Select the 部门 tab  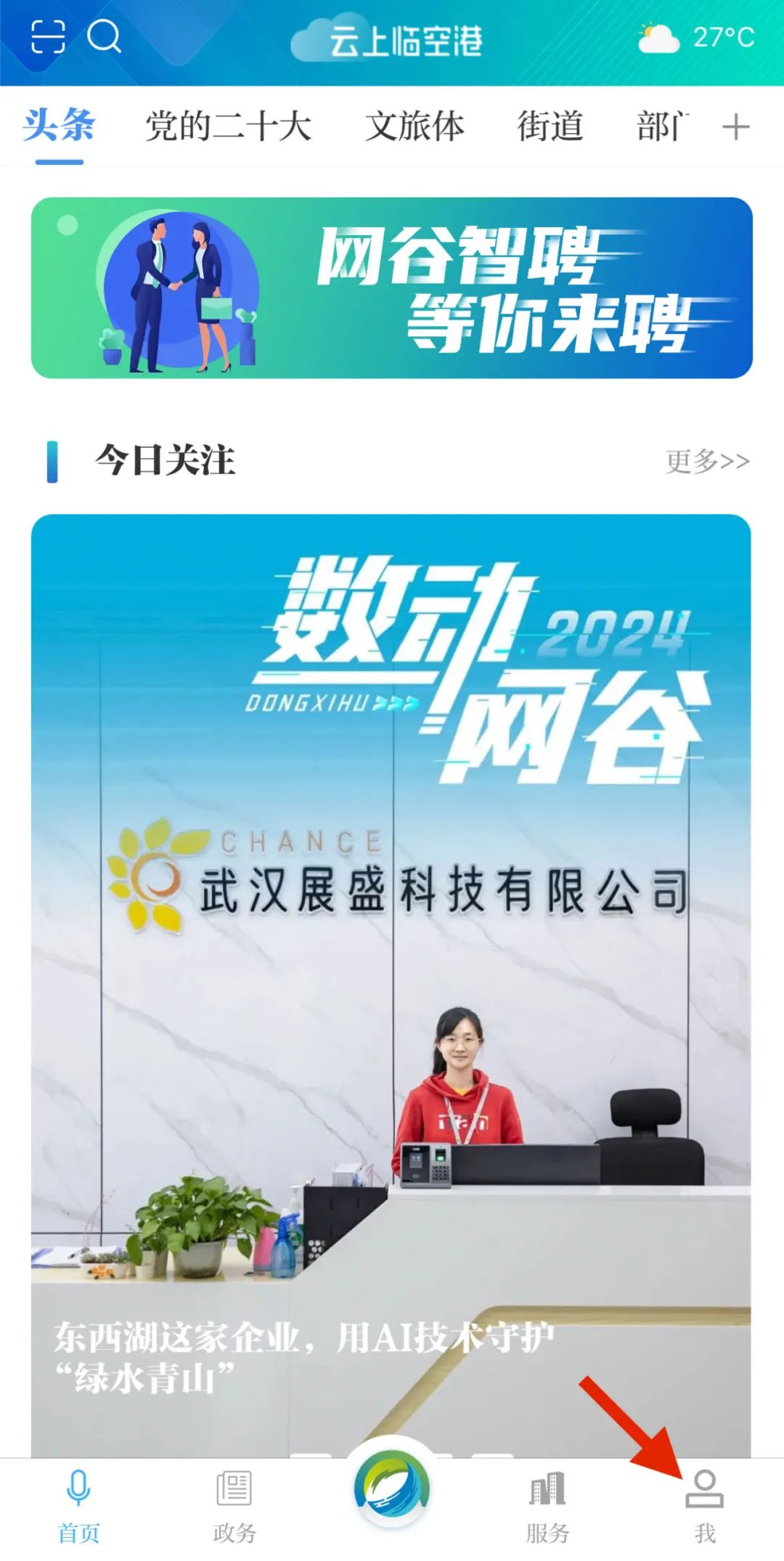(661, 126)
